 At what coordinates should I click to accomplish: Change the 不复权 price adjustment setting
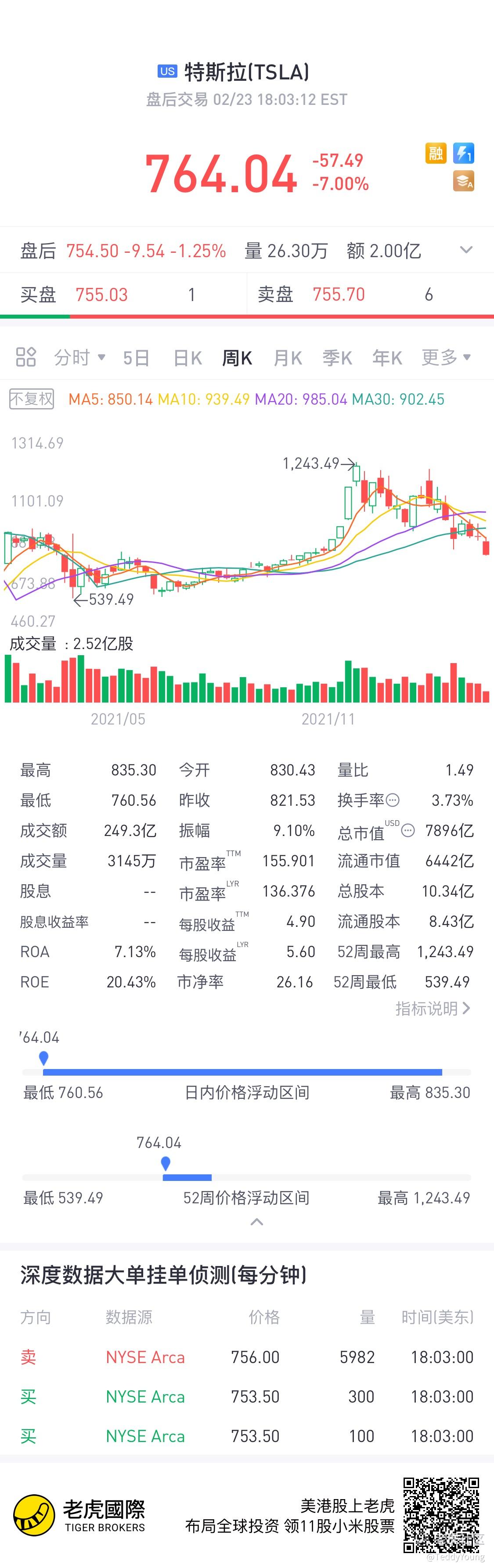[x=32, y=399]
